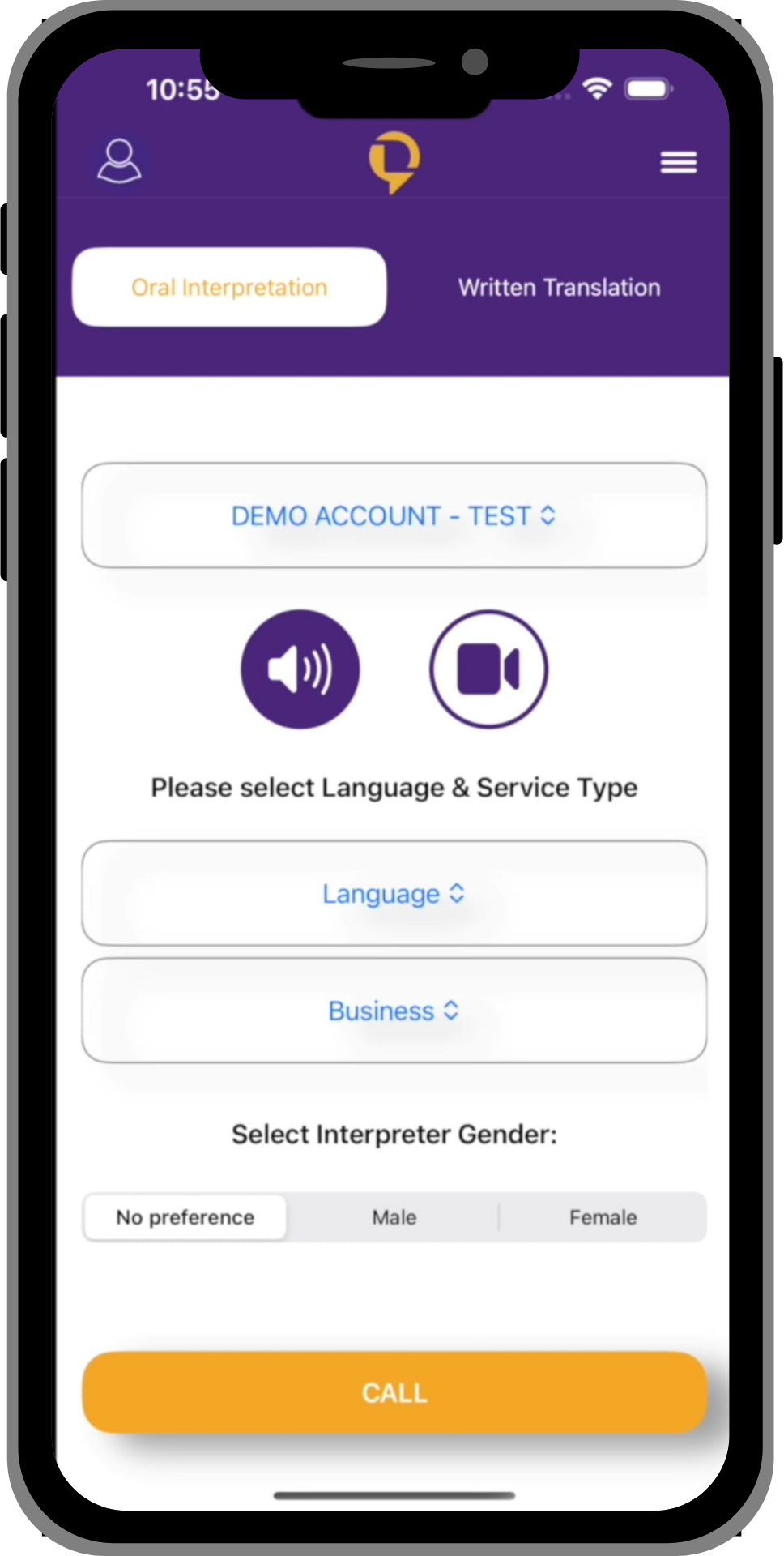The height and width of the screenshot is (1556, 784).
Task: Select No preference for interpreter gender
Action: (x=185, y=1217)
